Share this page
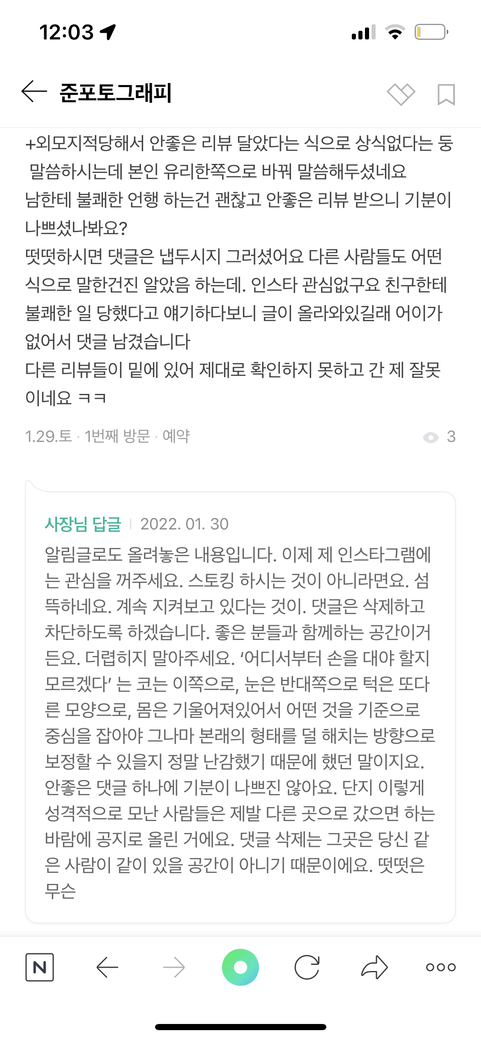The height and width of the screenshot is (1040, 481). [x=374, y=968]
